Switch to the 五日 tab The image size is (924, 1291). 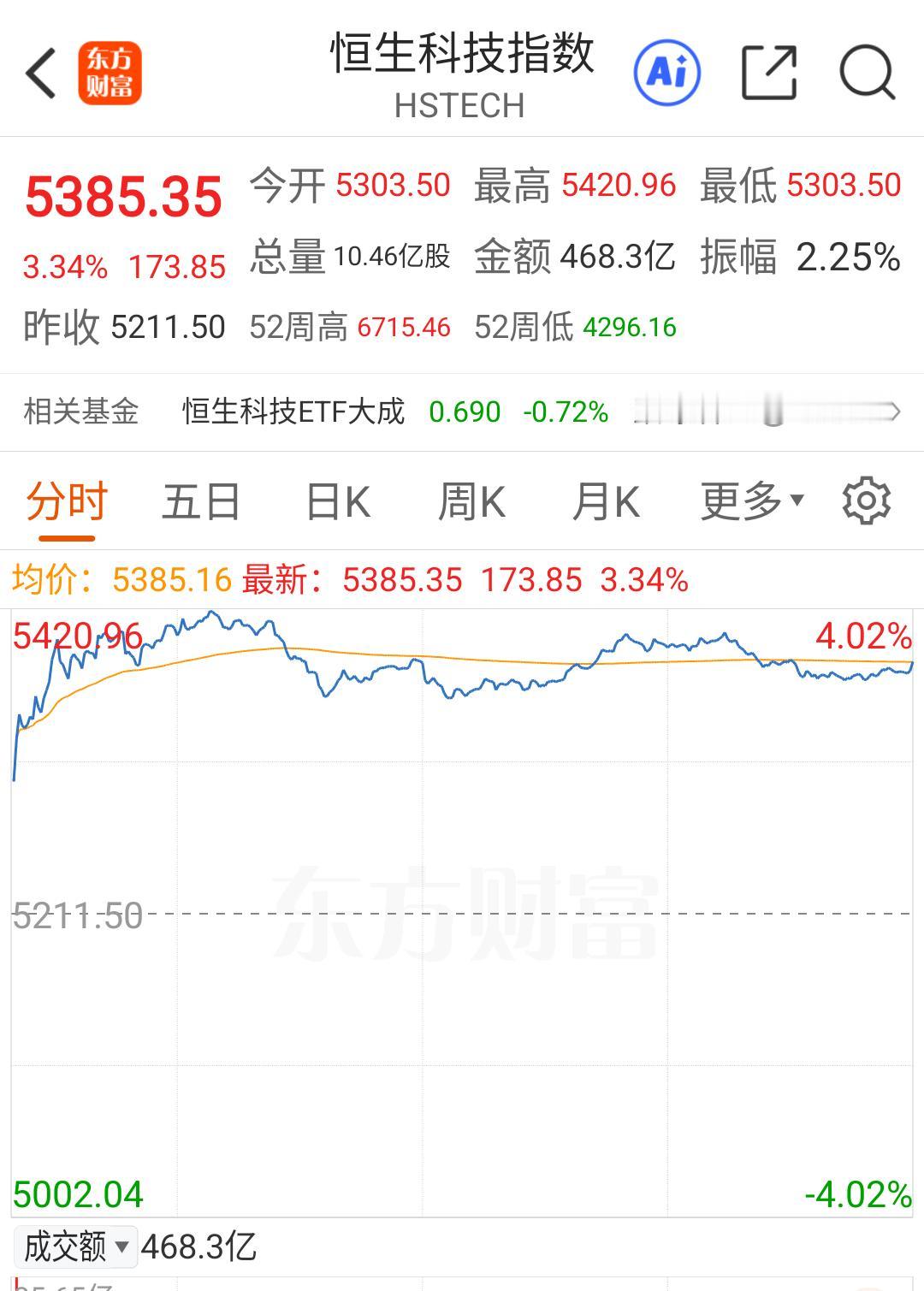201,500
